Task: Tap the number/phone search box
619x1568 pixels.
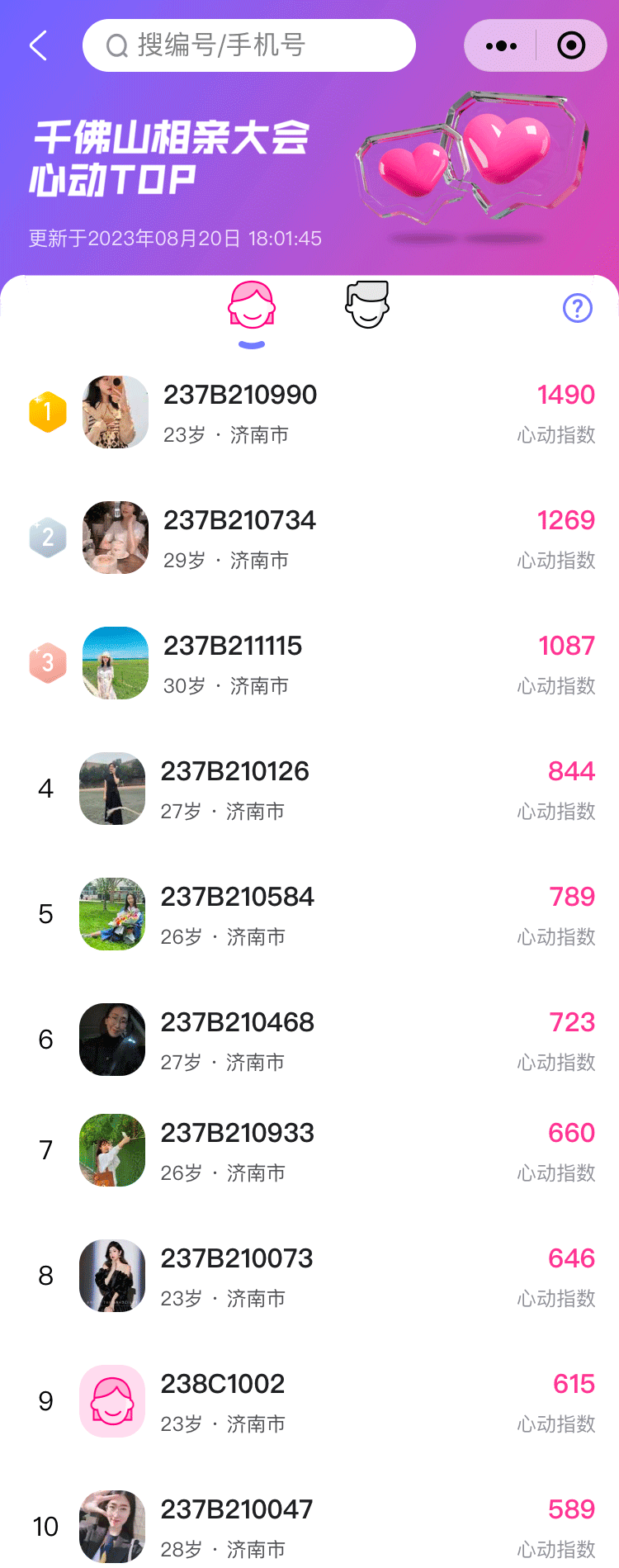Action: pyautogui.click(x=248, y=45)
